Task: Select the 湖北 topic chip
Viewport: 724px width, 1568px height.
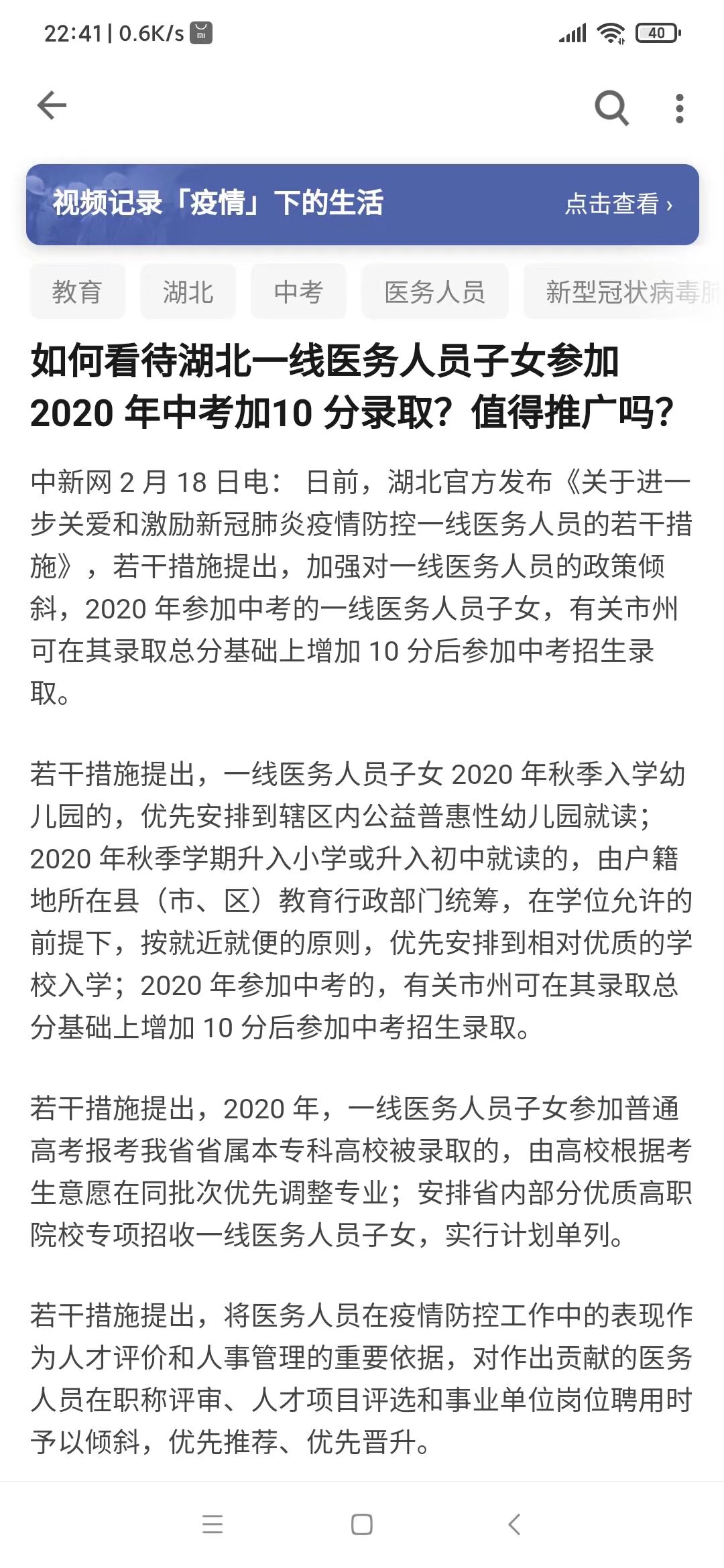Action: (188, 292)
